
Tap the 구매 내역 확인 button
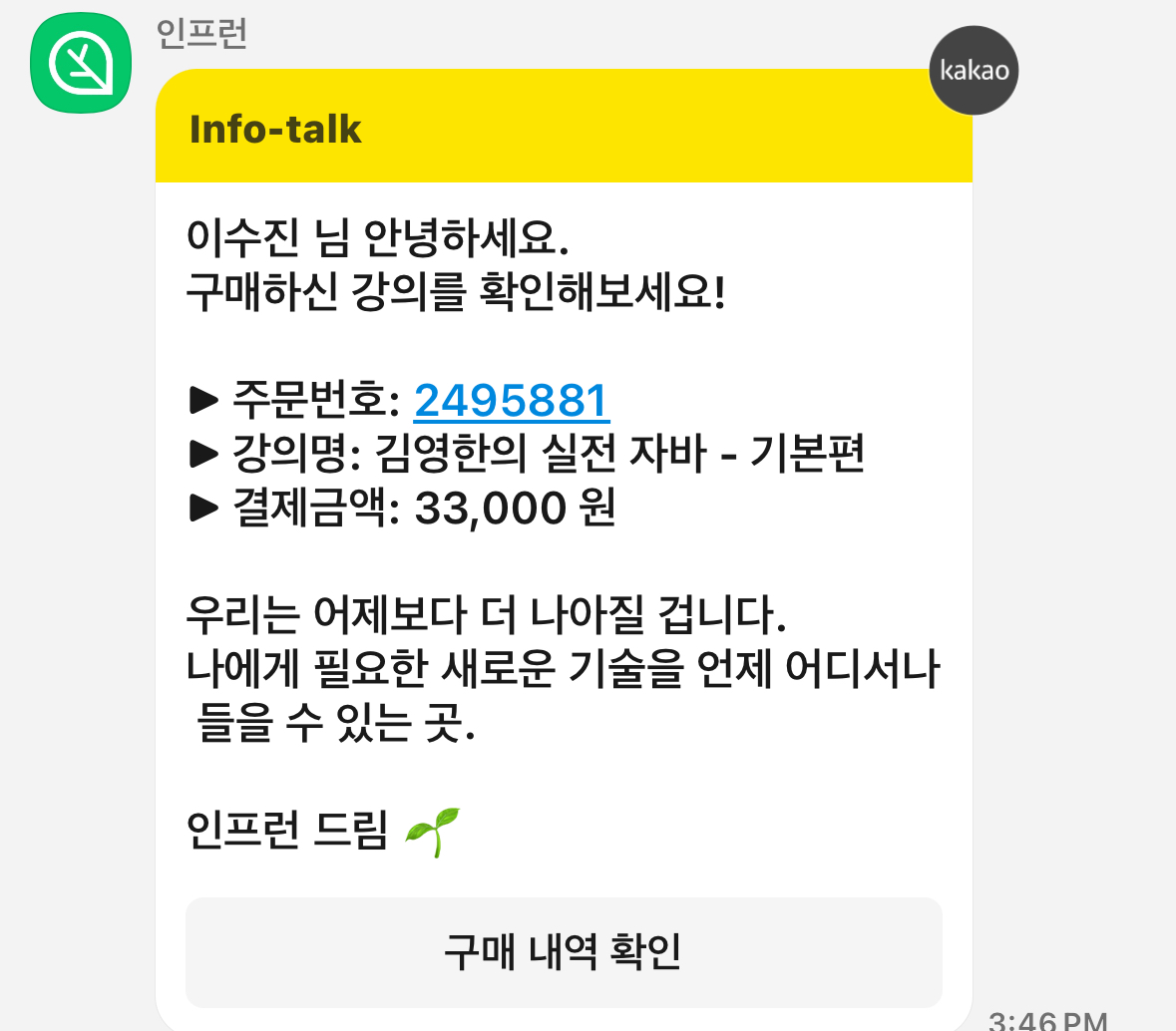564,951
